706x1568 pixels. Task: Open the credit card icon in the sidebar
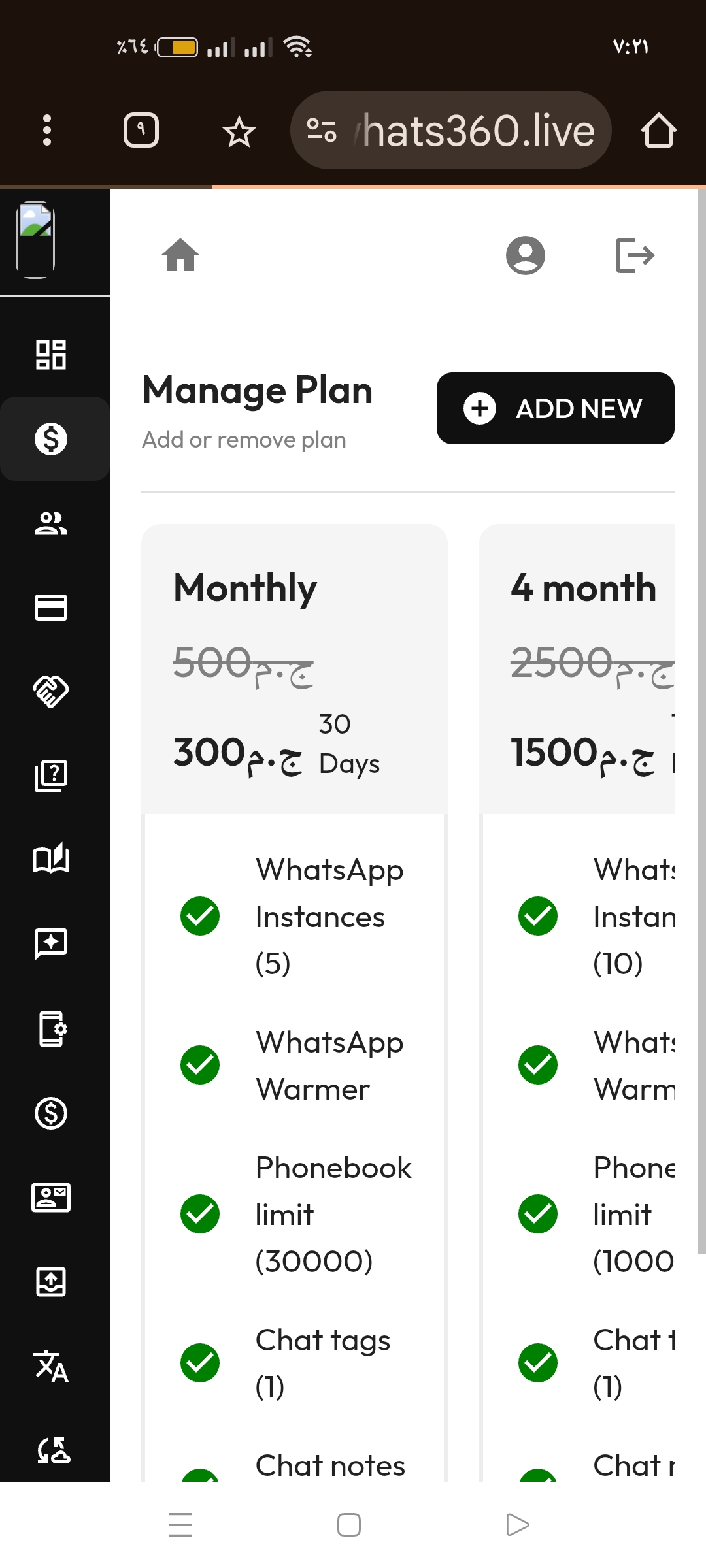51,608
